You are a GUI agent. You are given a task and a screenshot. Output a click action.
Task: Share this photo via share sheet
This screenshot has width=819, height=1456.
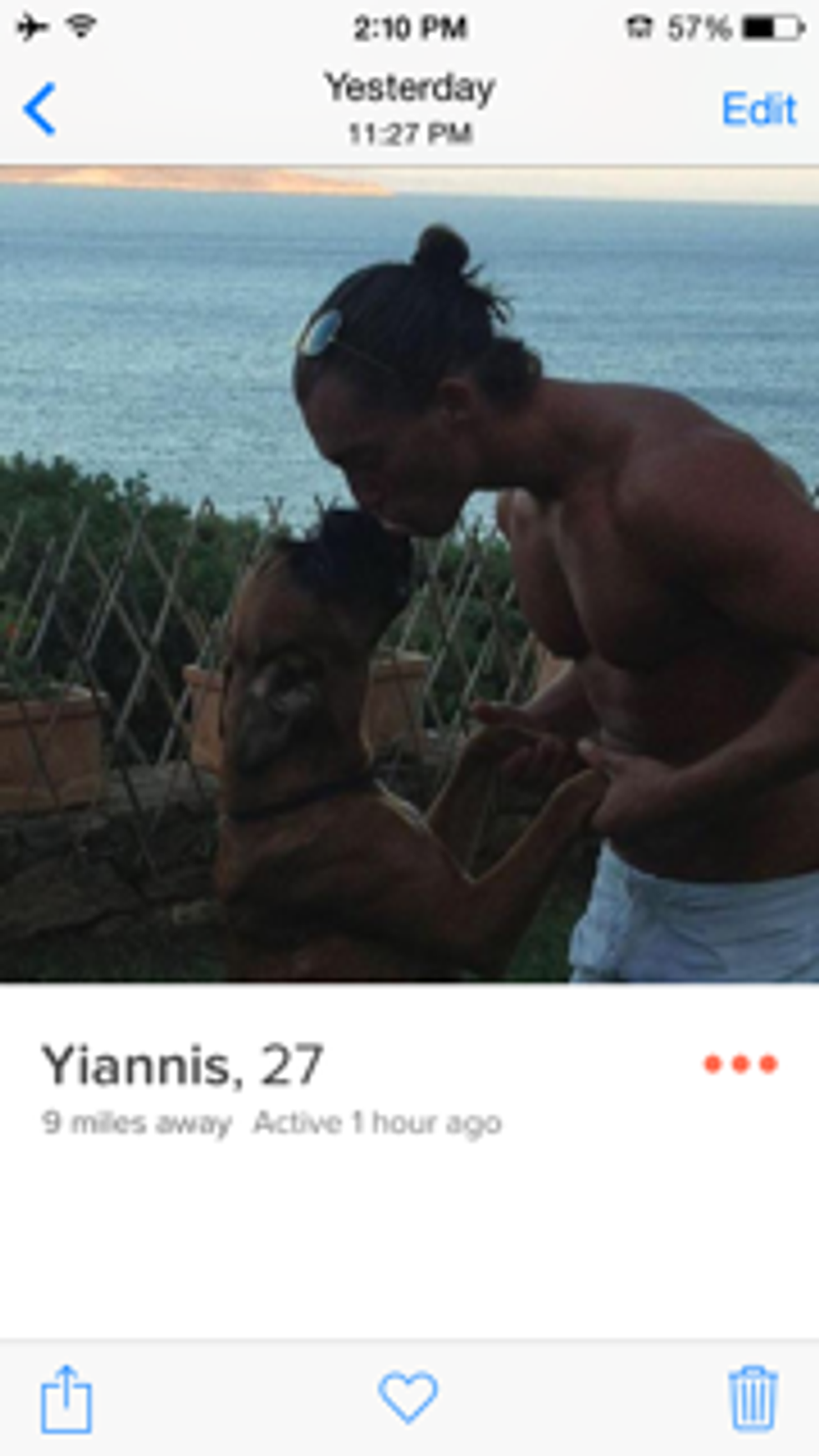point(66,1399)
